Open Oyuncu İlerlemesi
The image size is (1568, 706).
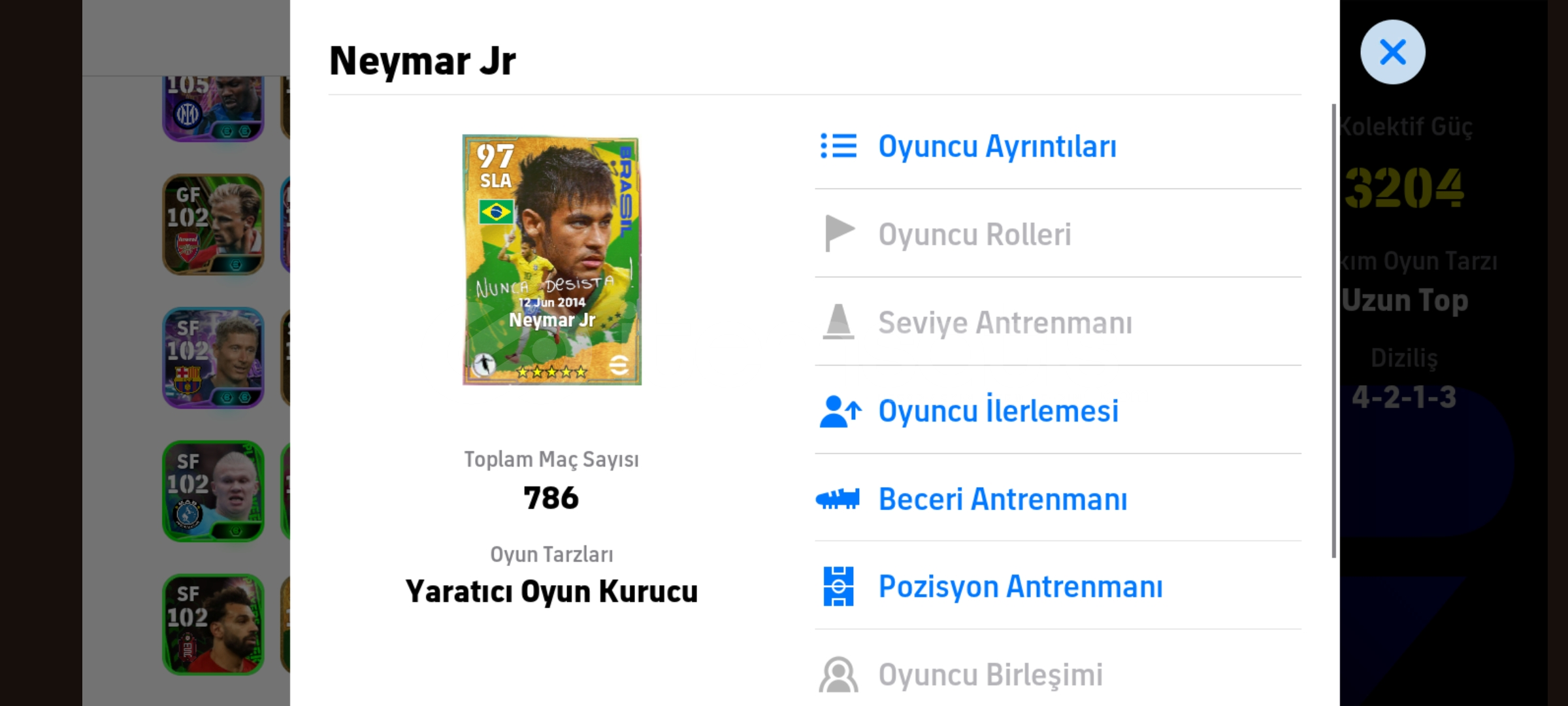[998, 411]
